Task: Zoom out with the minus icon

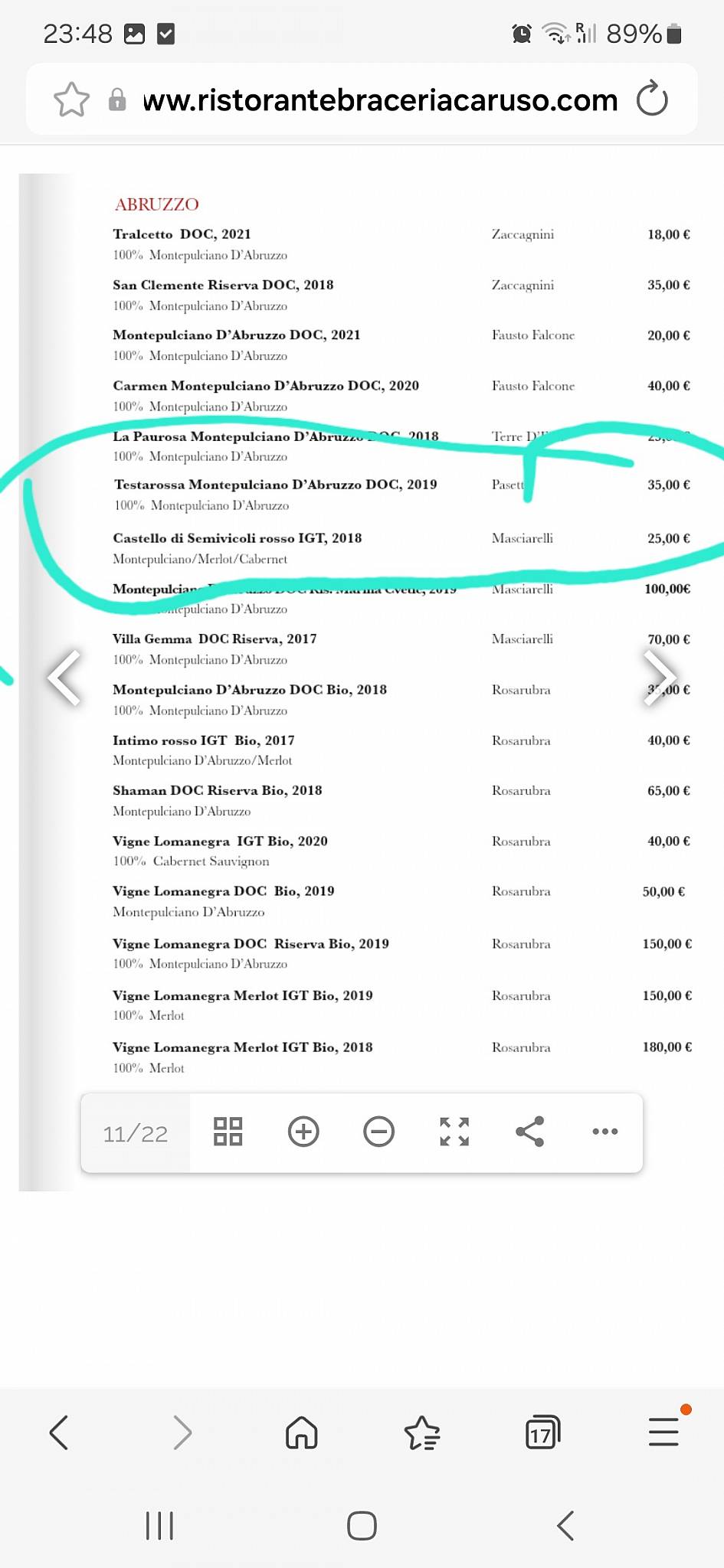Action: tap(378, 1132)
